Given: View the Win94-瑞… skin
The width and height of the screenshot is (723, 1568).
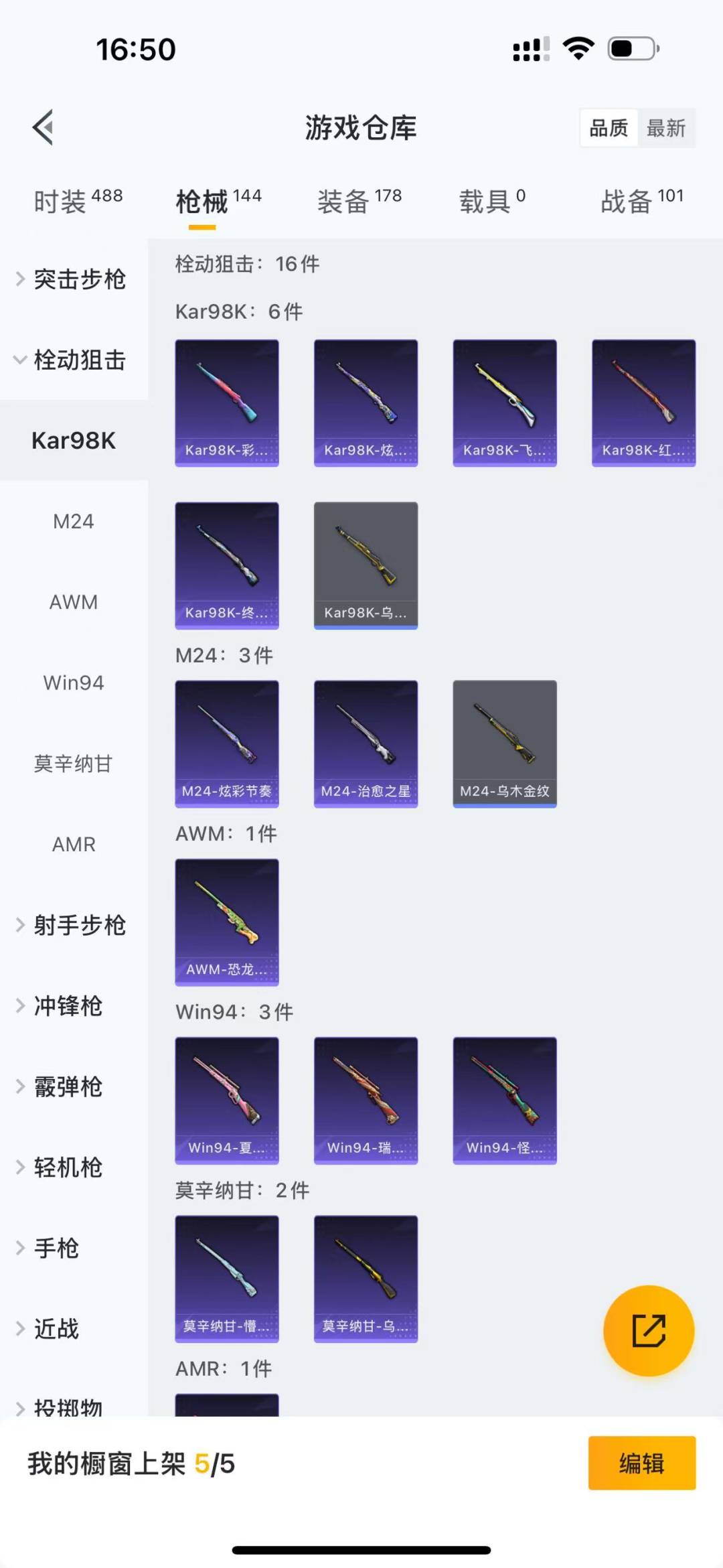Looking at the screenshot, I should pyautogui.click(x=366, y=1100).
